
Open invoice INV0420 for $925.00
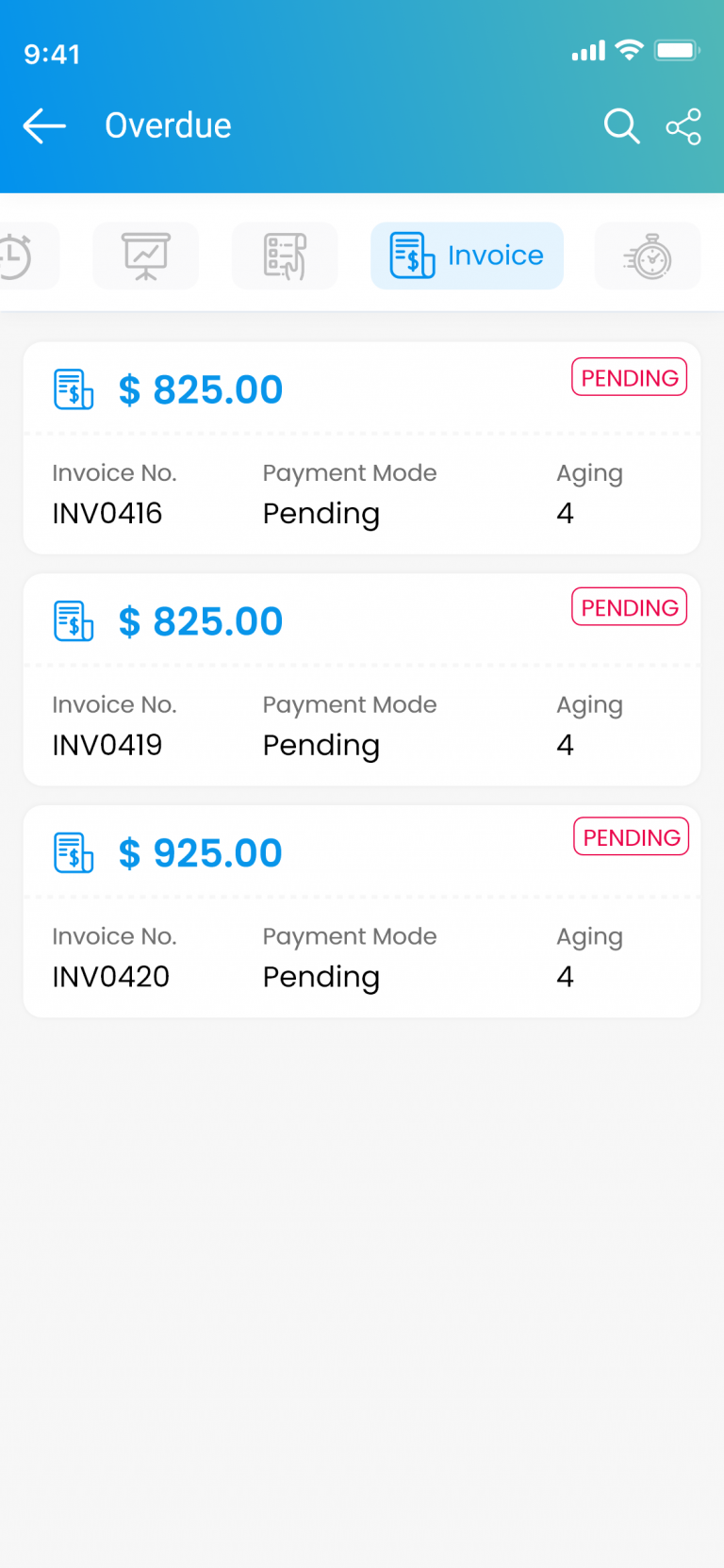pyautogui.click(x=362, y=911)
